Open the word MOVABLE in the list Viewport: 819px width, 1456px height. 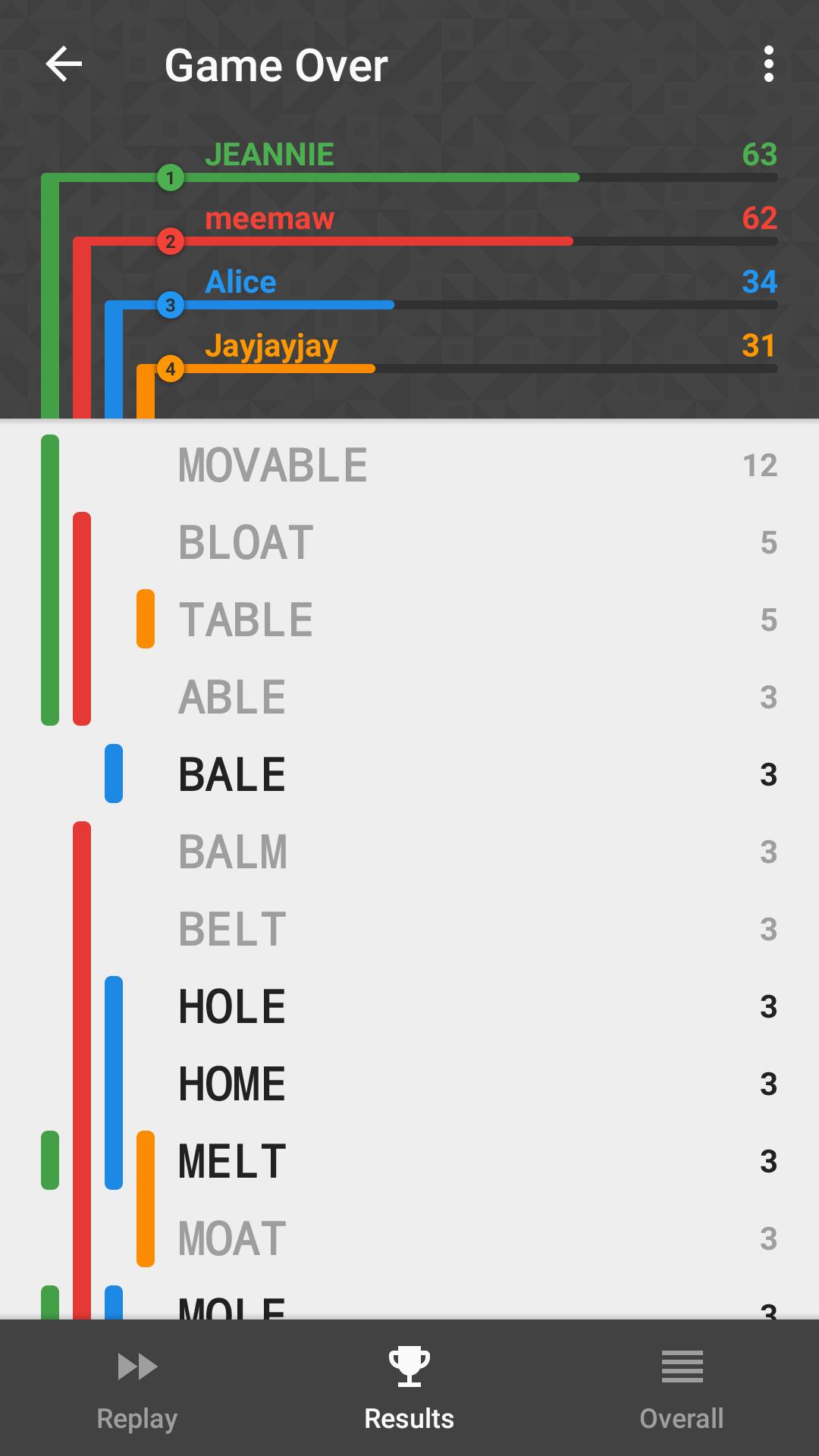click(x=409, y=465)
